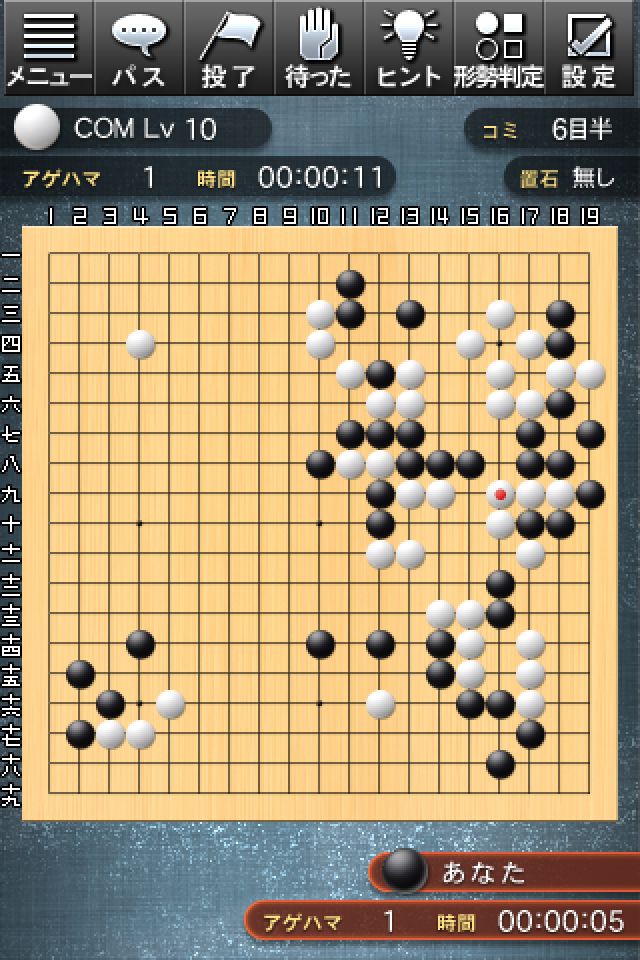This screenshot has height=960, width=640.
Task: Undo the last move with 待った
Action: pos(318,48)
